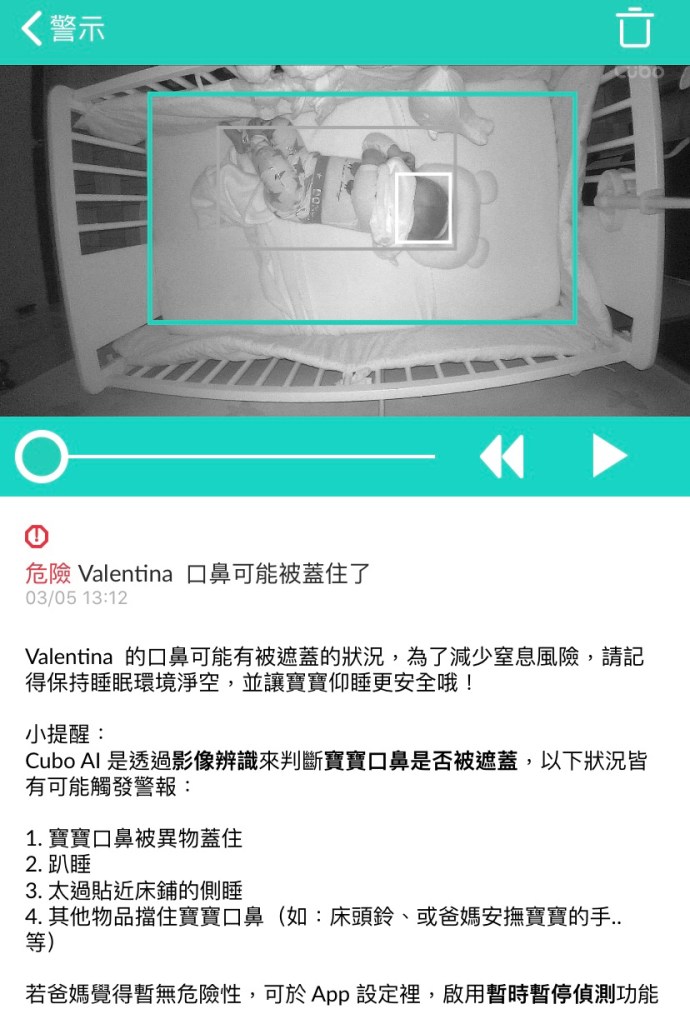
Task: Go back to the 警示 alerts list
Action: pyautogui.click(x=60, y=28)
